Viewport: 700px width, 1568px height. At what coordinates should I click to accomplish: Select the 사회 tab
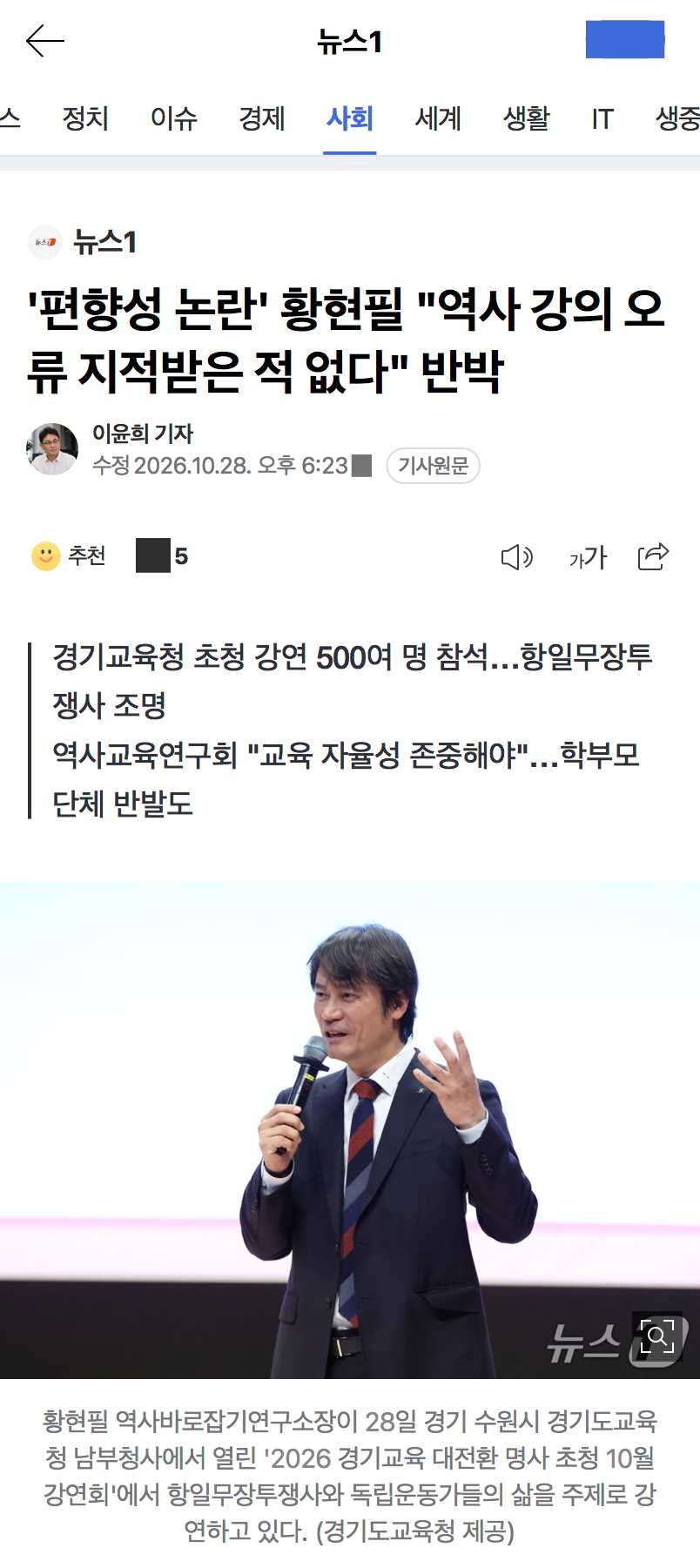pyautogui.click(x=350, y=118)
